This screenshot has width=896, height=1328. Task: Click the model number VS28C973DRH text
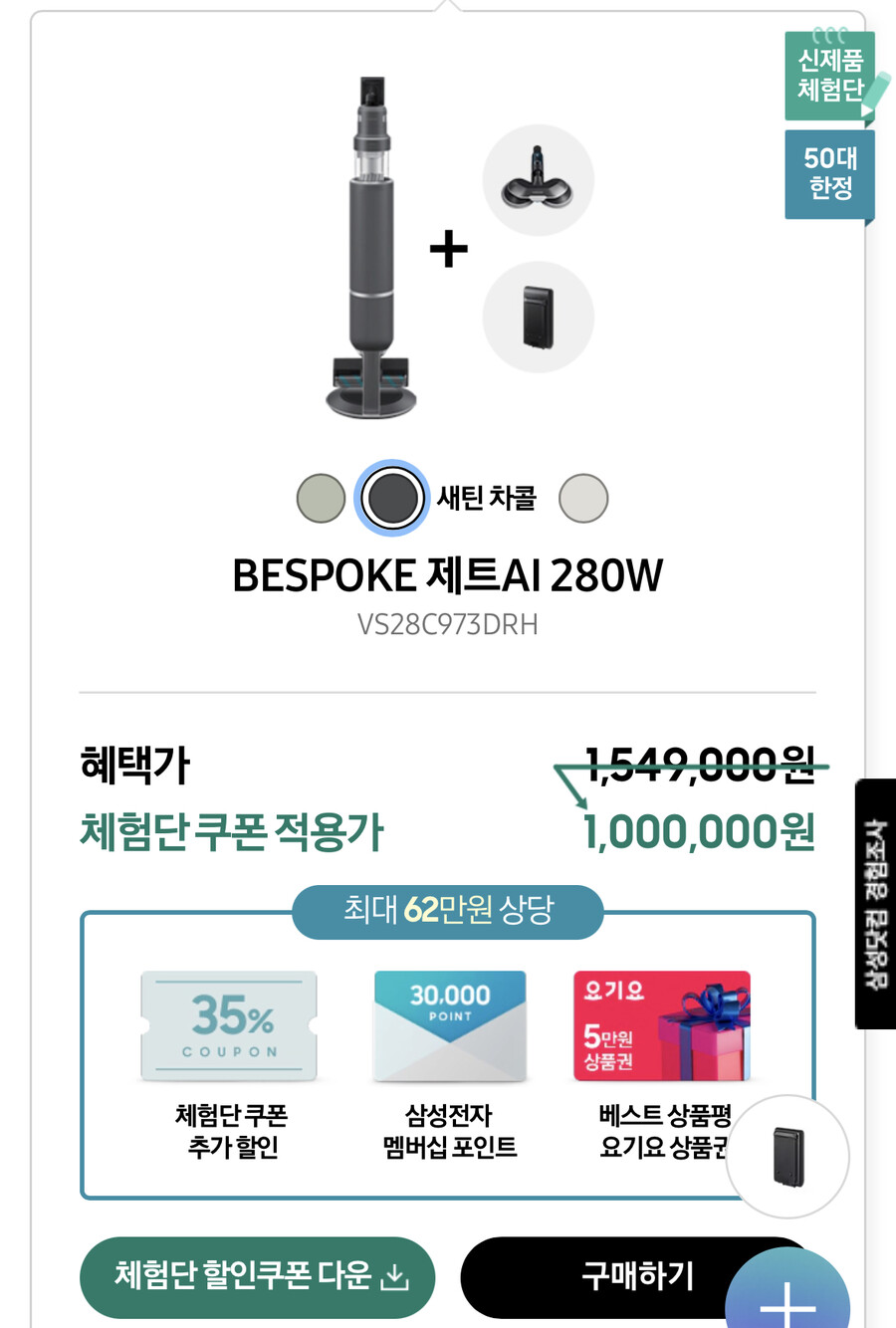pos(448,624)
